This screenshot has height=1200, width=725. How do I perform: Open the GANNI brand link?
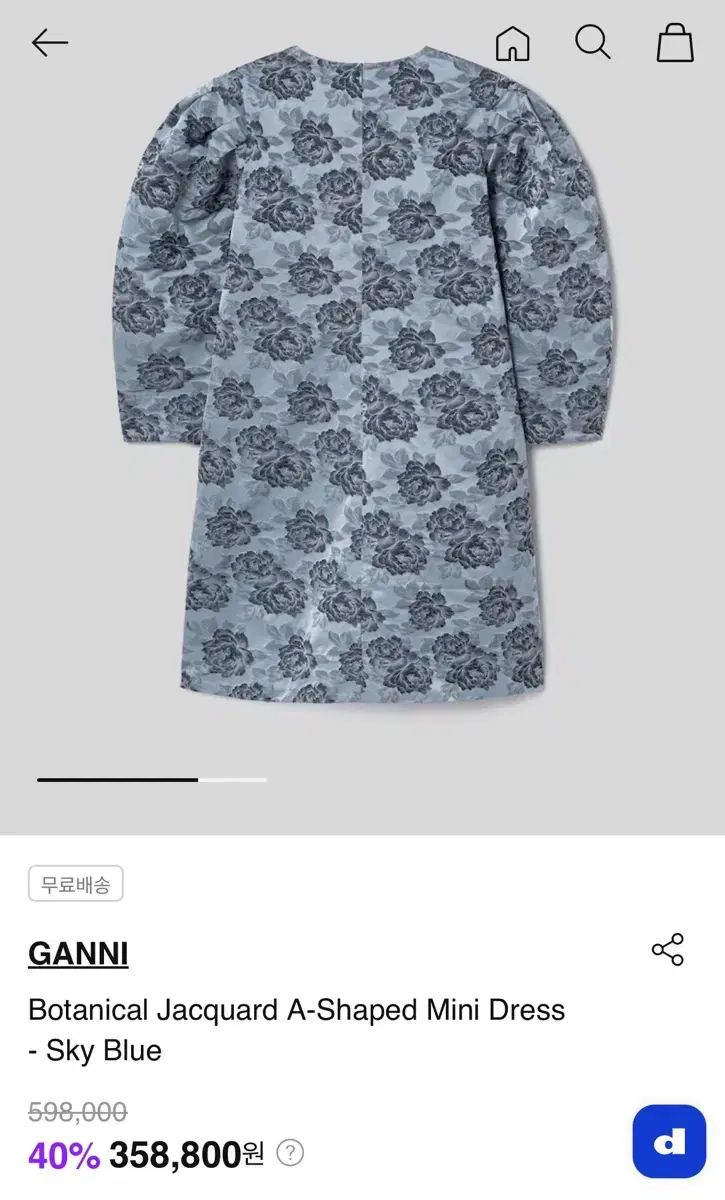(78, 954)
